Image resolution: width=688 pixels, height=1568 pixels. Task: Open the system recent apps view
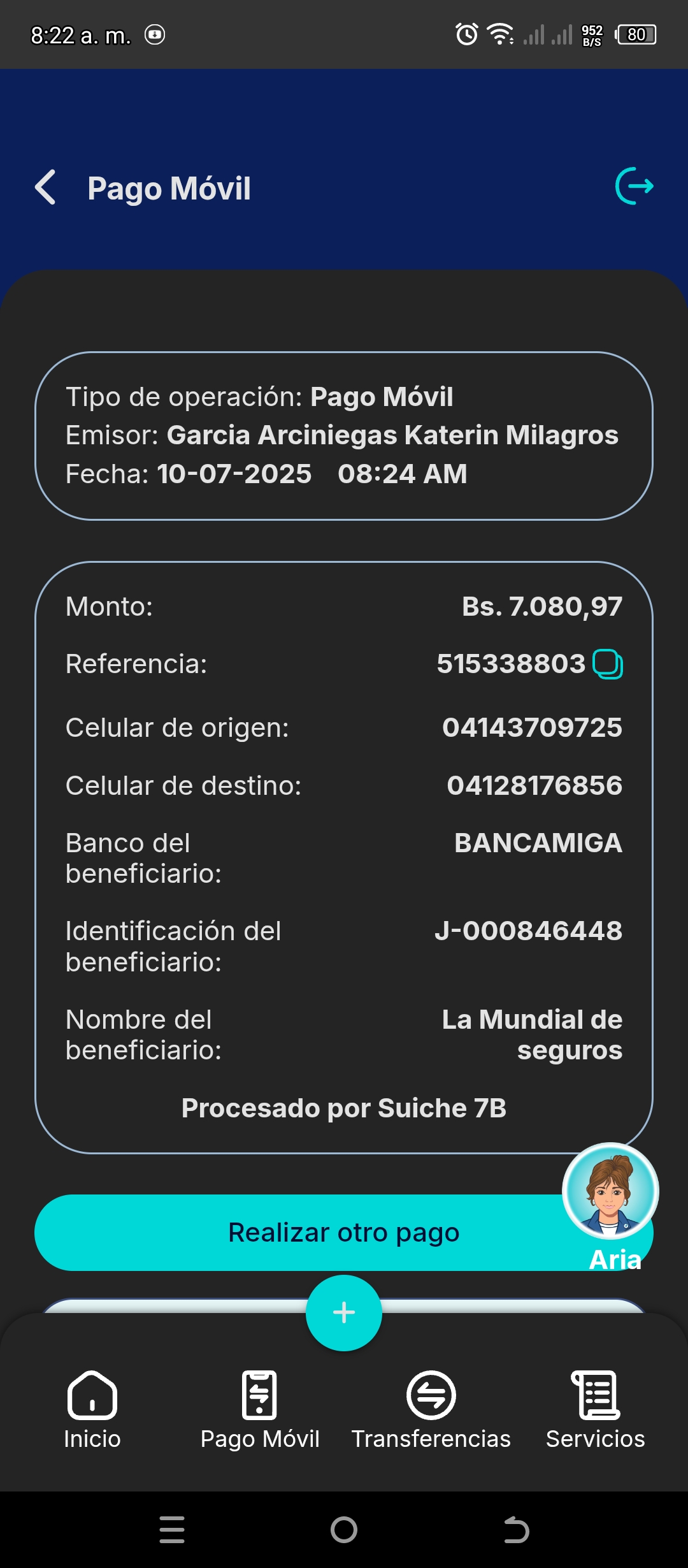172,1530
